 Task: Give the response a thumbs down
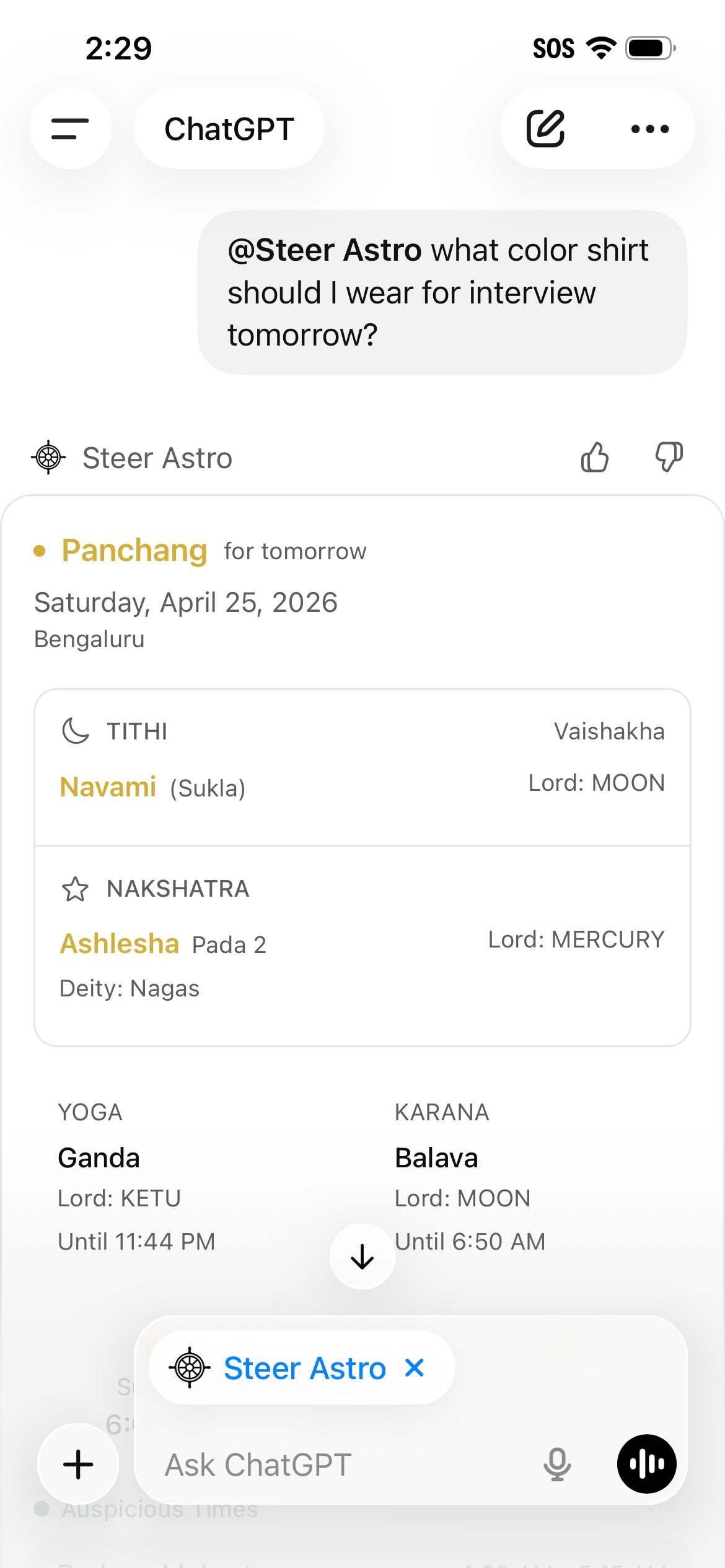pos(669,458)
